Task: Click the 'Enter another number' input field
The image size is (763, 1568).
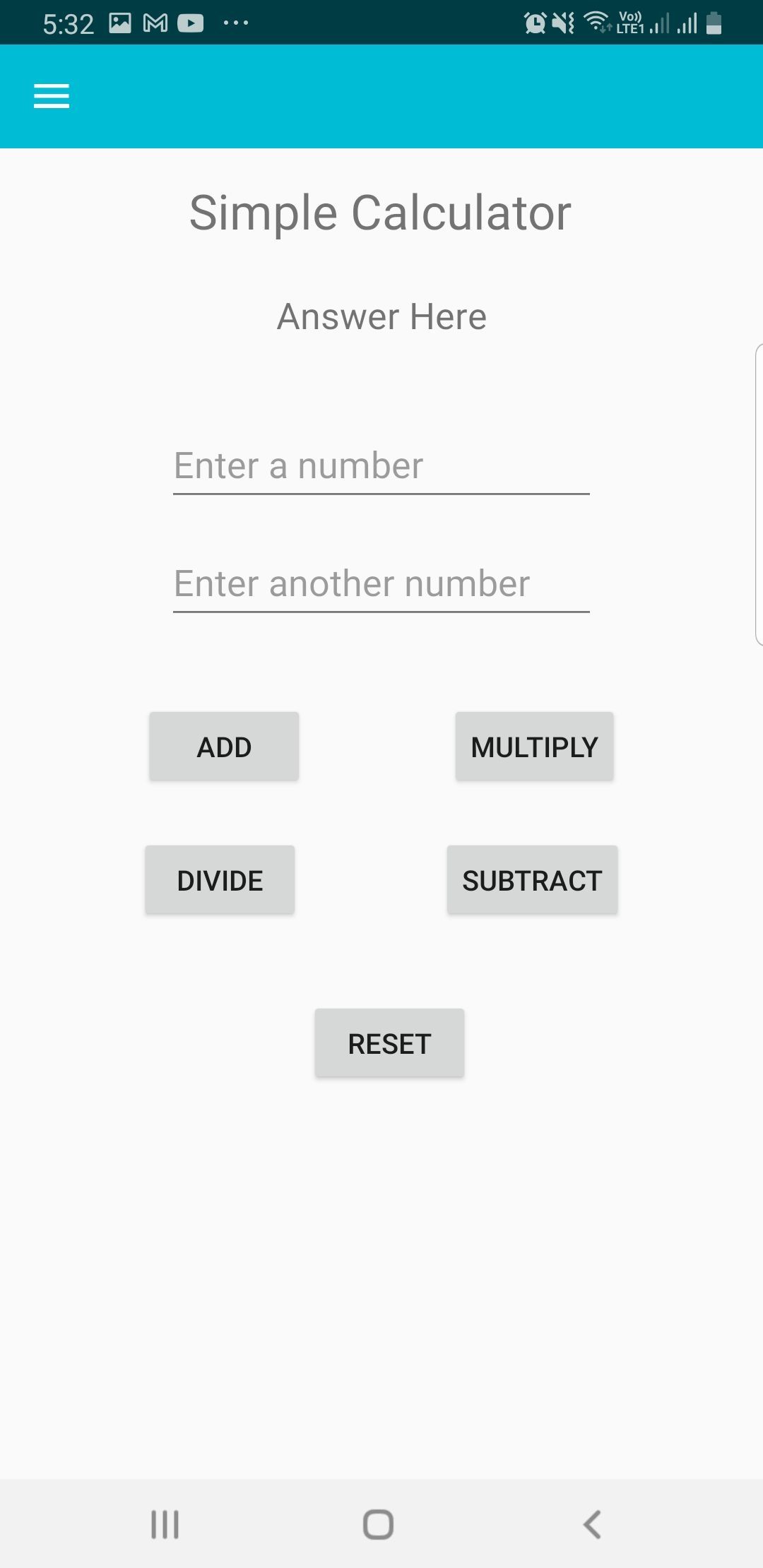Action: (381, 584)
